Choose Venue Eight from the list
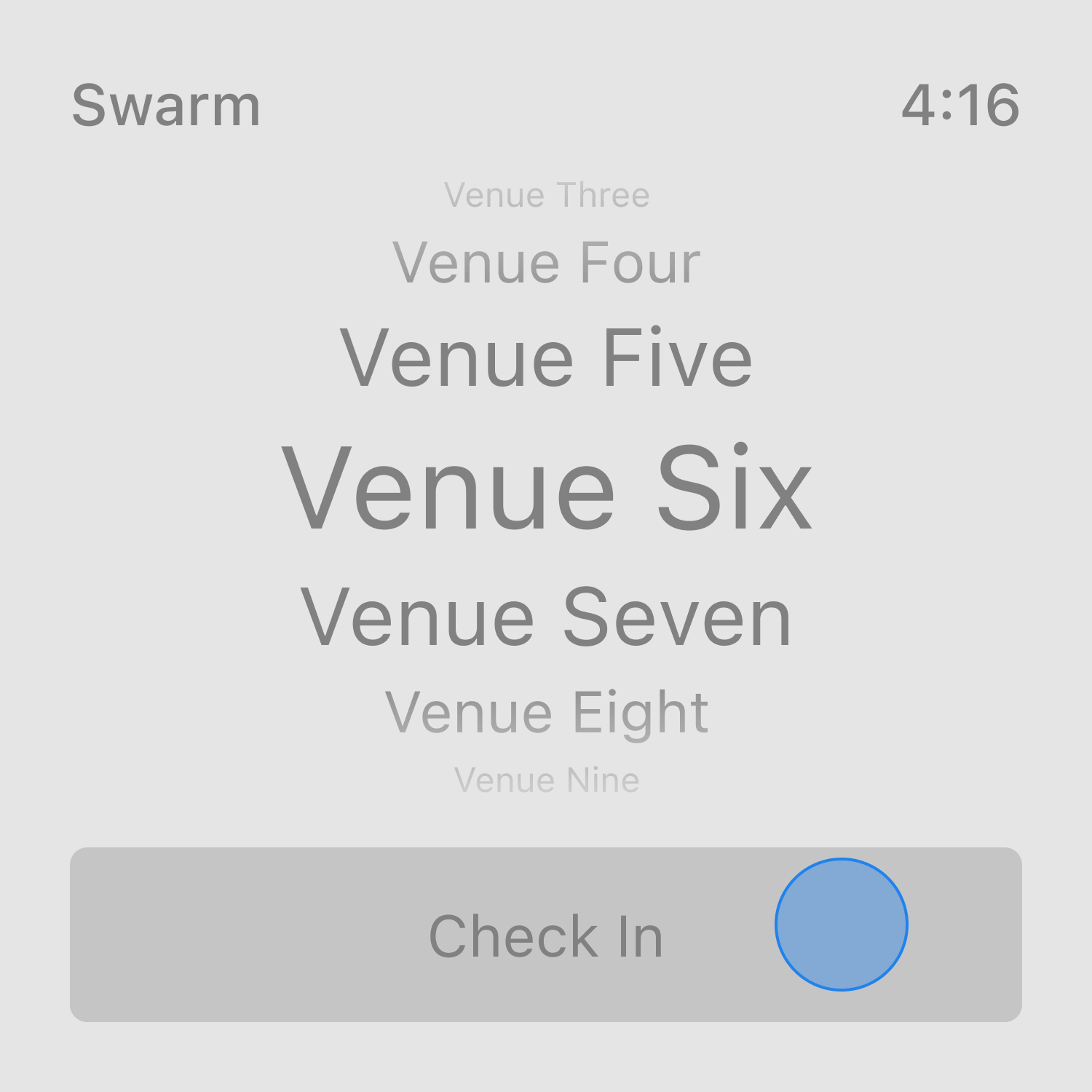 pyautogui.click(x=546, y=713)
